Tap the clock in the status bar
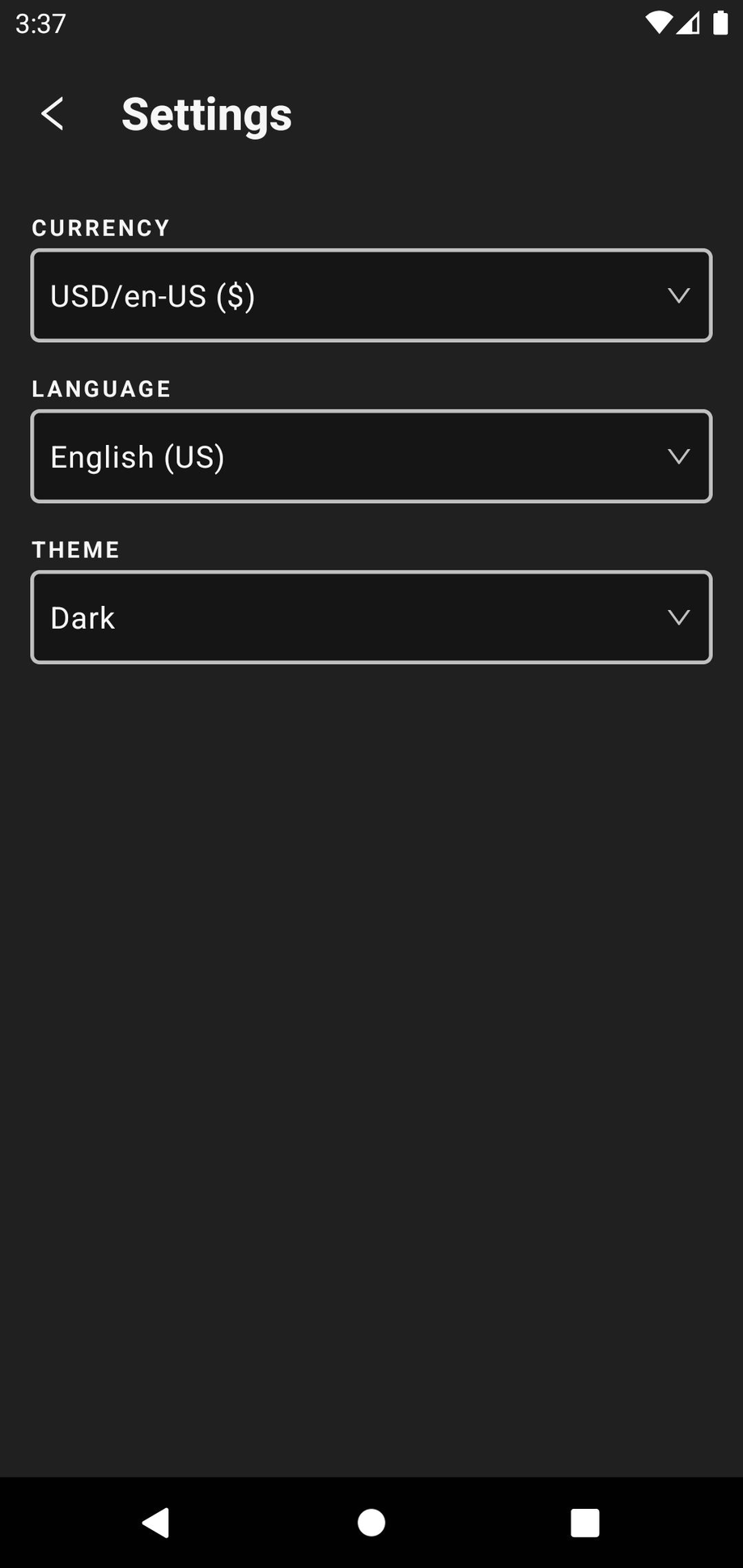 tap(38, 23)
